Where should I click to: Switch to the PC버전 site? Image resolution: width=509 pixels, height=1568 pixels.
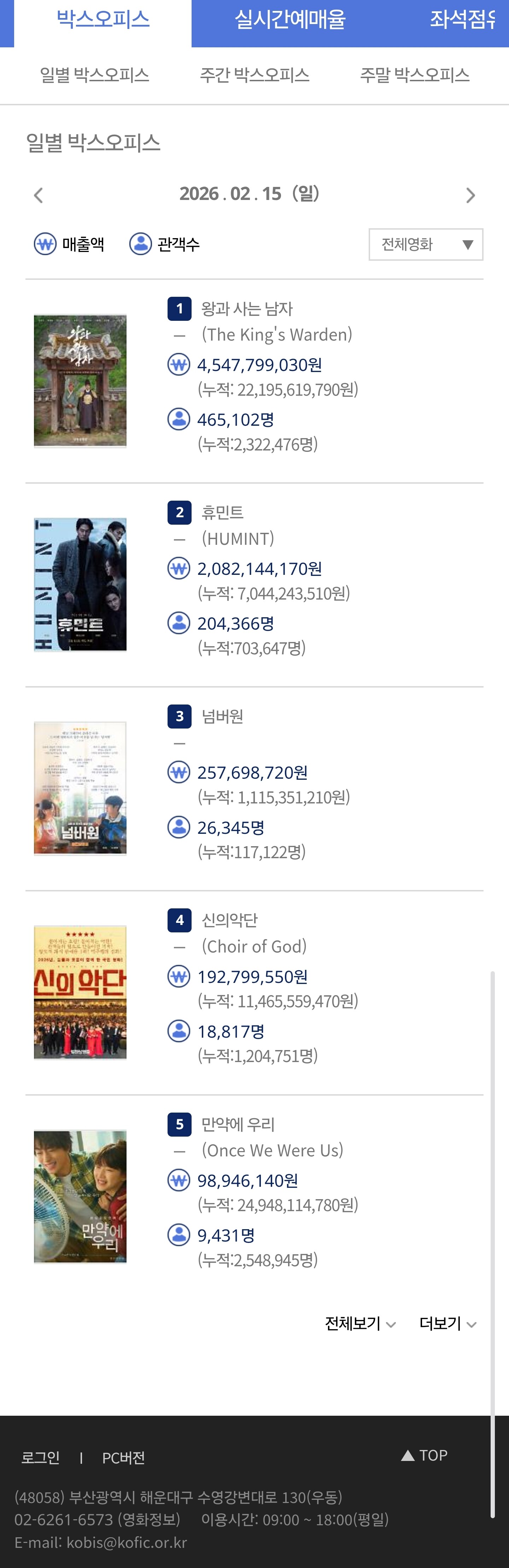coord(124,1457)
